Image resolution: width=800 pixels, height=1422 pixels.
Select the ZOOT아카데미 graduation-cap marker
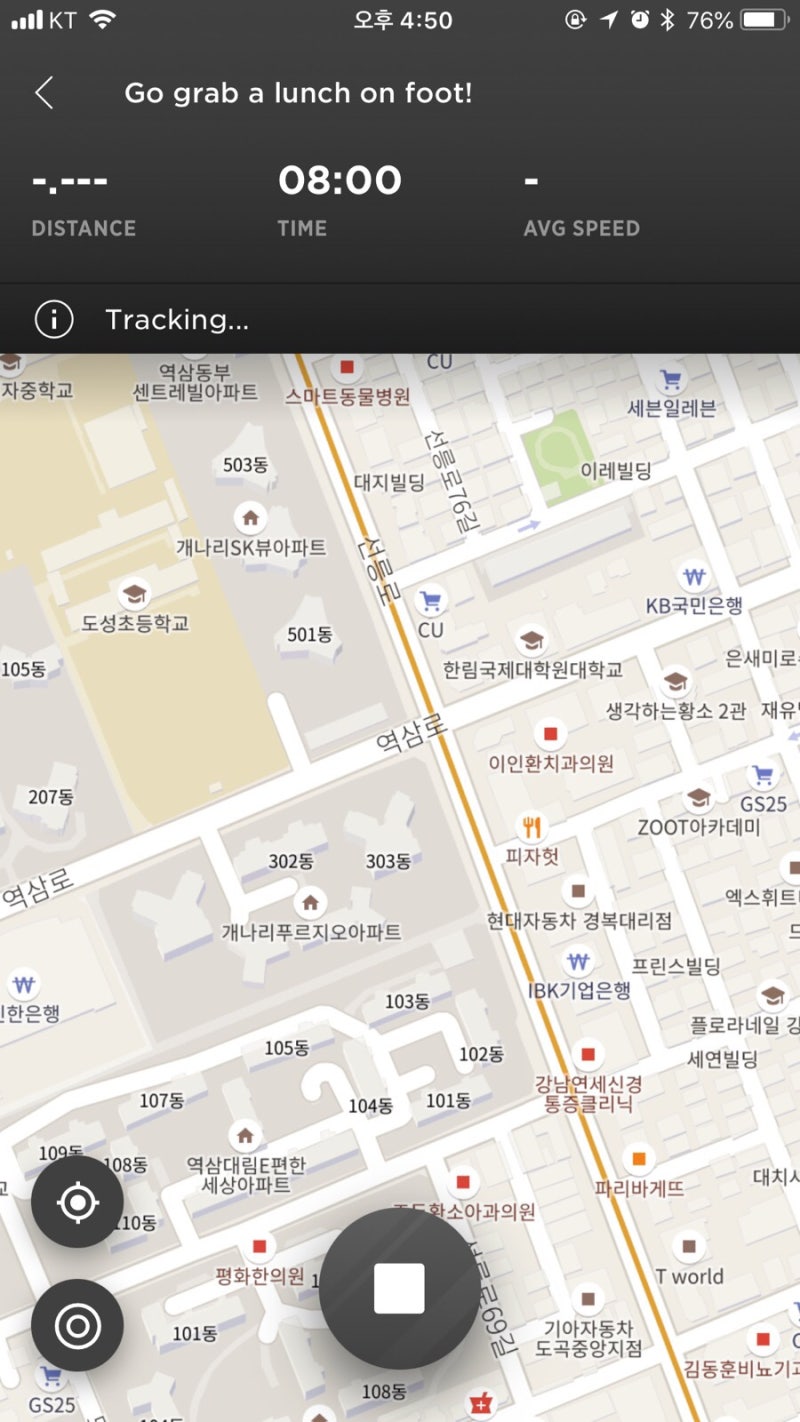click(x=698, y=797)
